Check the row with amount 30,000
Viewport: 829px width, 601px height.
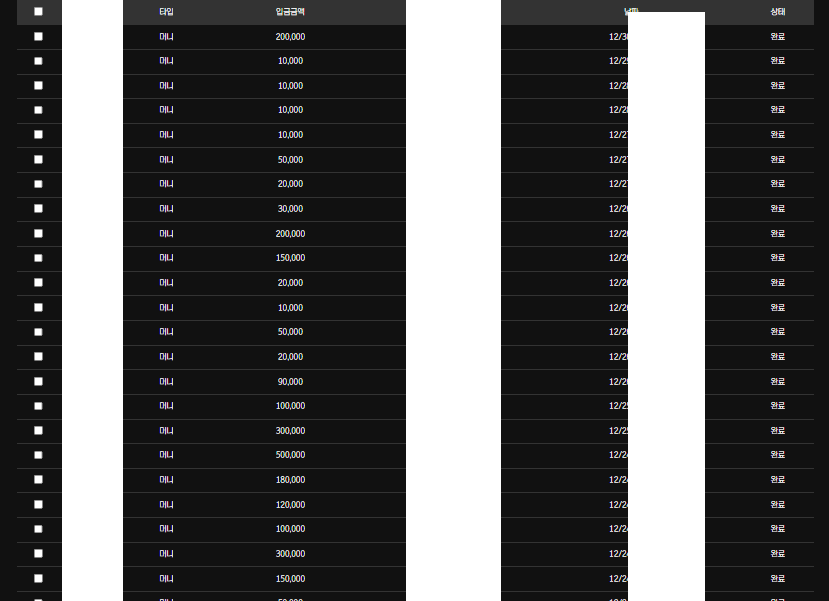38,208
